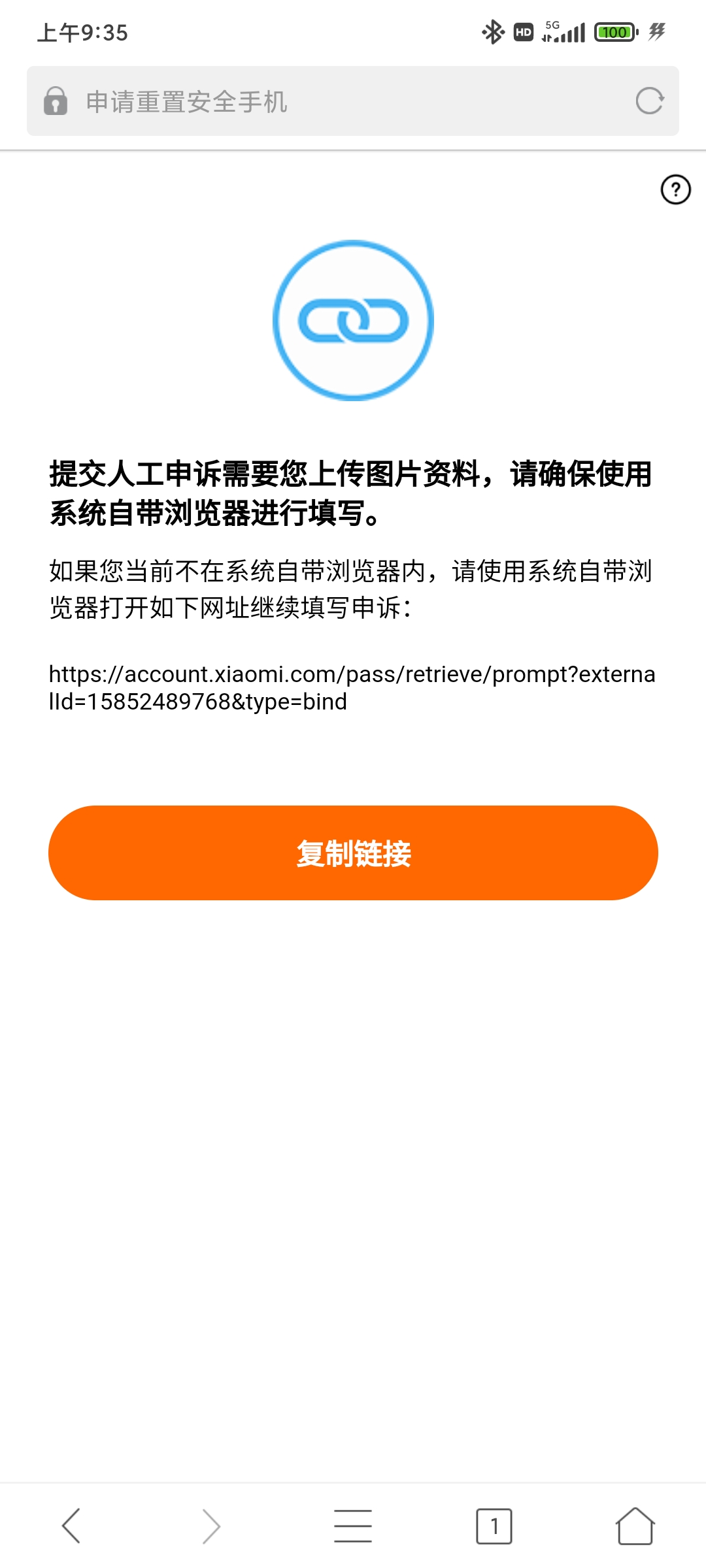
Task: Open the question mark help icon
Action: (675, 189)
